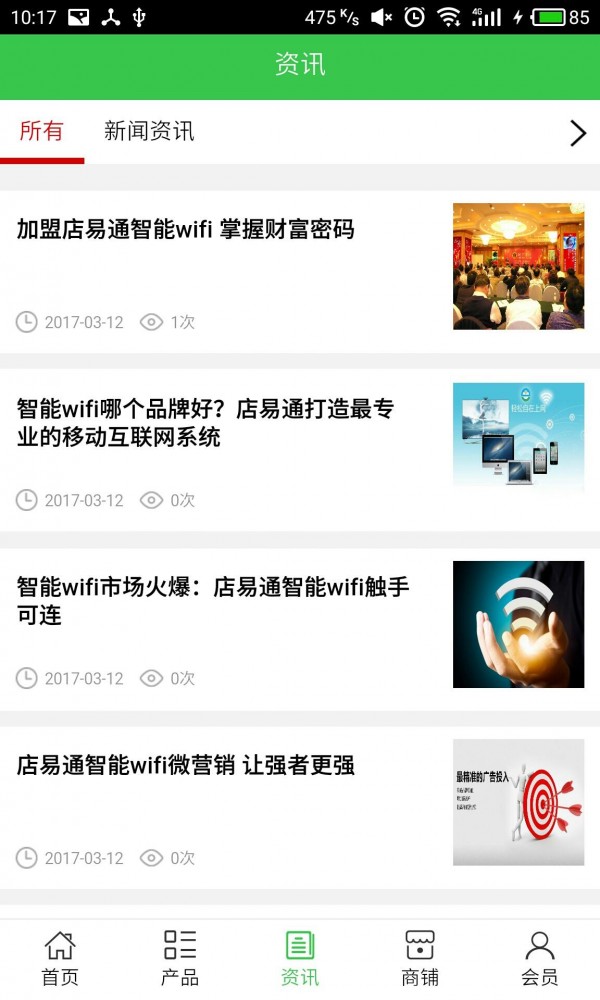Open article 智能wifi市场火爆
This screenshot has height=1000, width=600.
[212, 600]
